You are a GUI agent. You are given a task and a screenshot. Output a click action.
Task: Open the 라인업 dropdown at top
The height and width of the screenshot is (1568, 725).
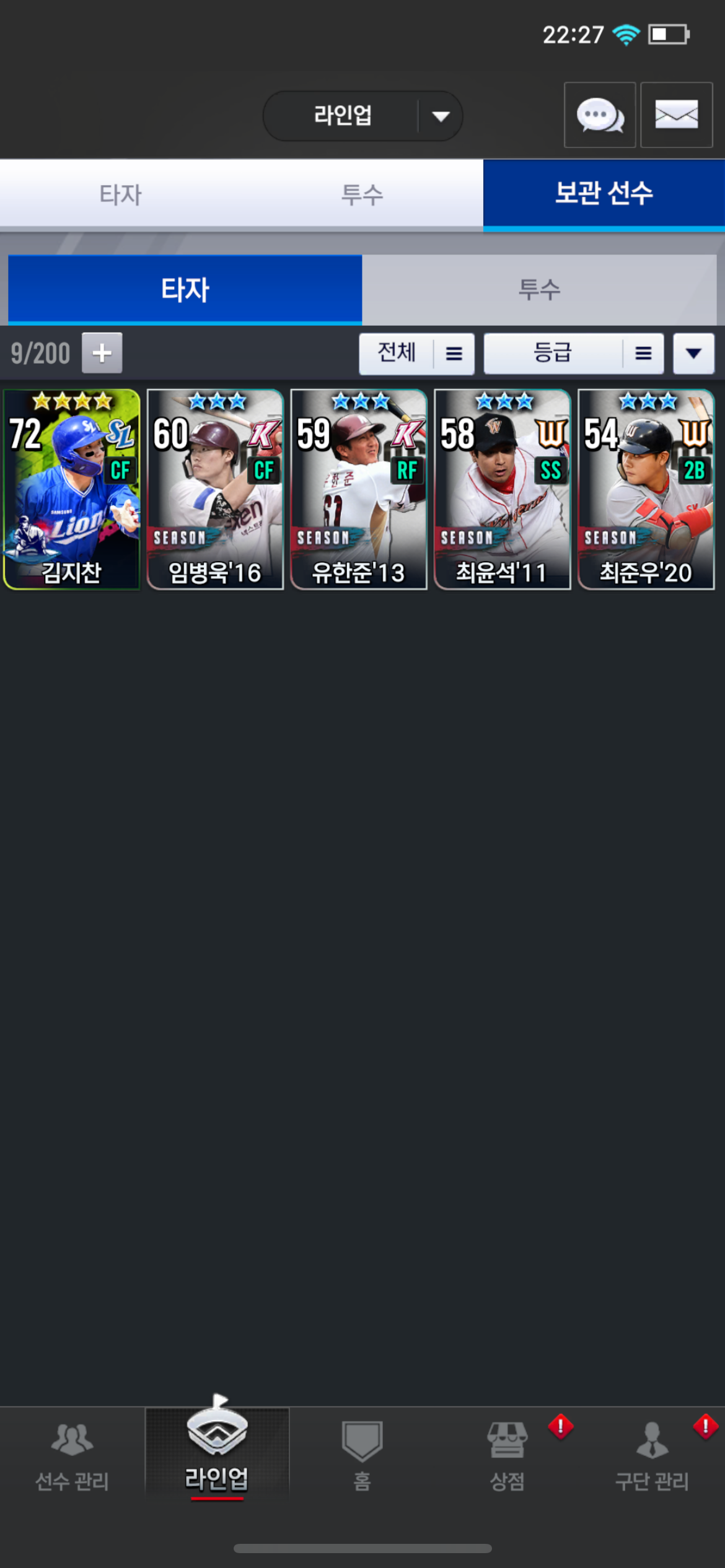coord(362,116)
